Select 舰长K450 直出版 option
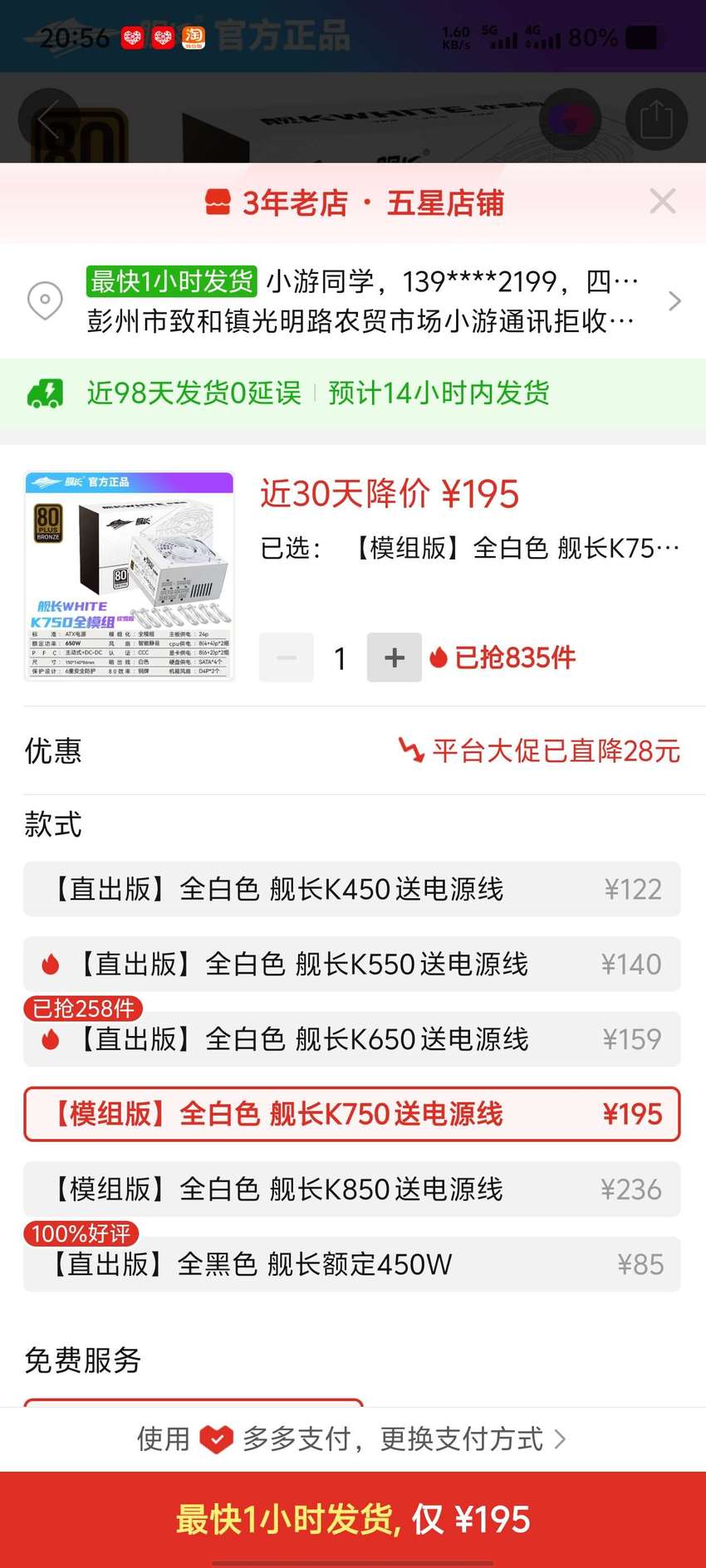Viewport: 706px width, 1568px height. (x=352, y=889)
